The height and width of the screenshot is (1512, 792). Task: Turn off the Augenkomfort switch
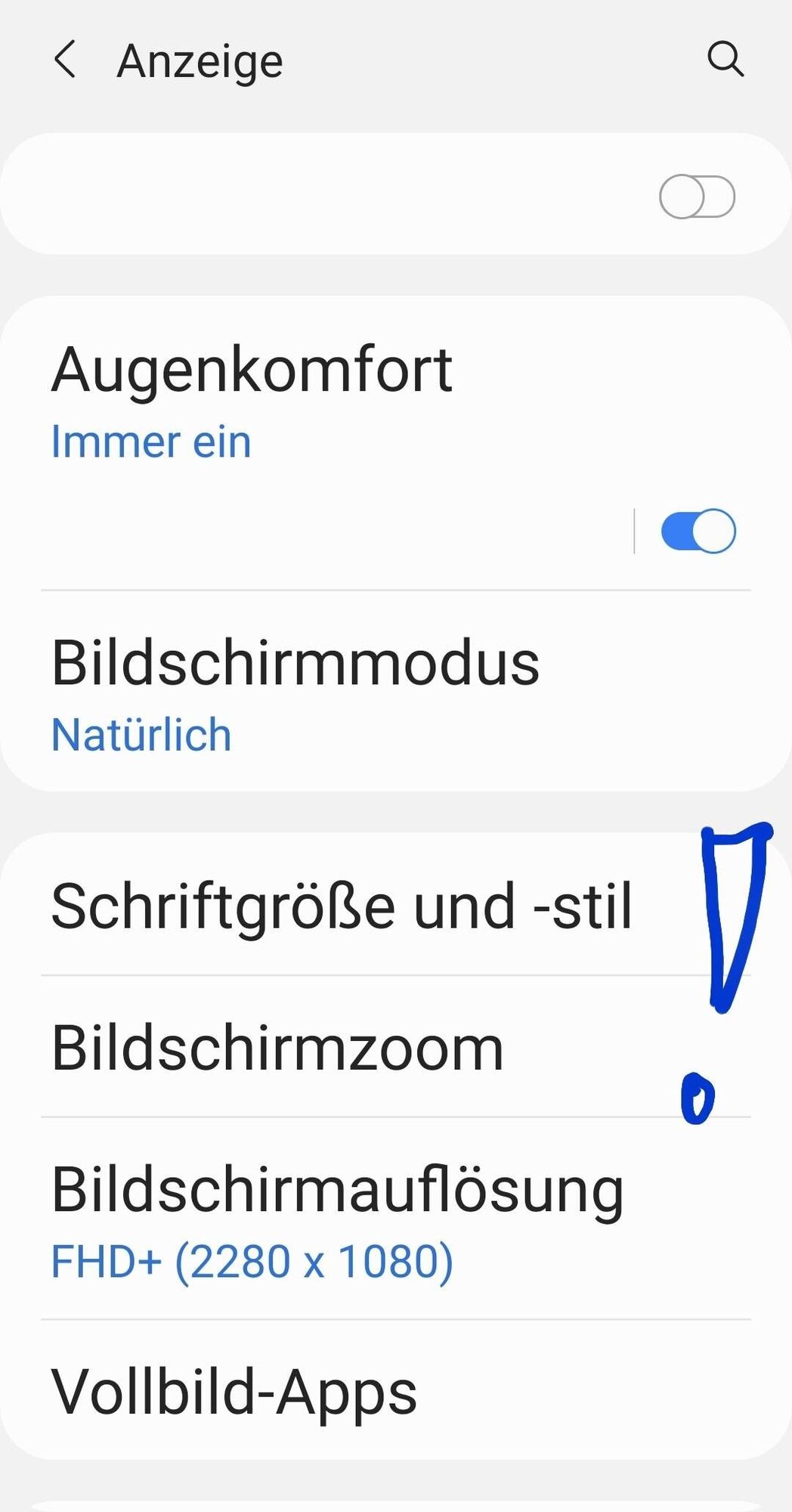[x=698, y=531]
